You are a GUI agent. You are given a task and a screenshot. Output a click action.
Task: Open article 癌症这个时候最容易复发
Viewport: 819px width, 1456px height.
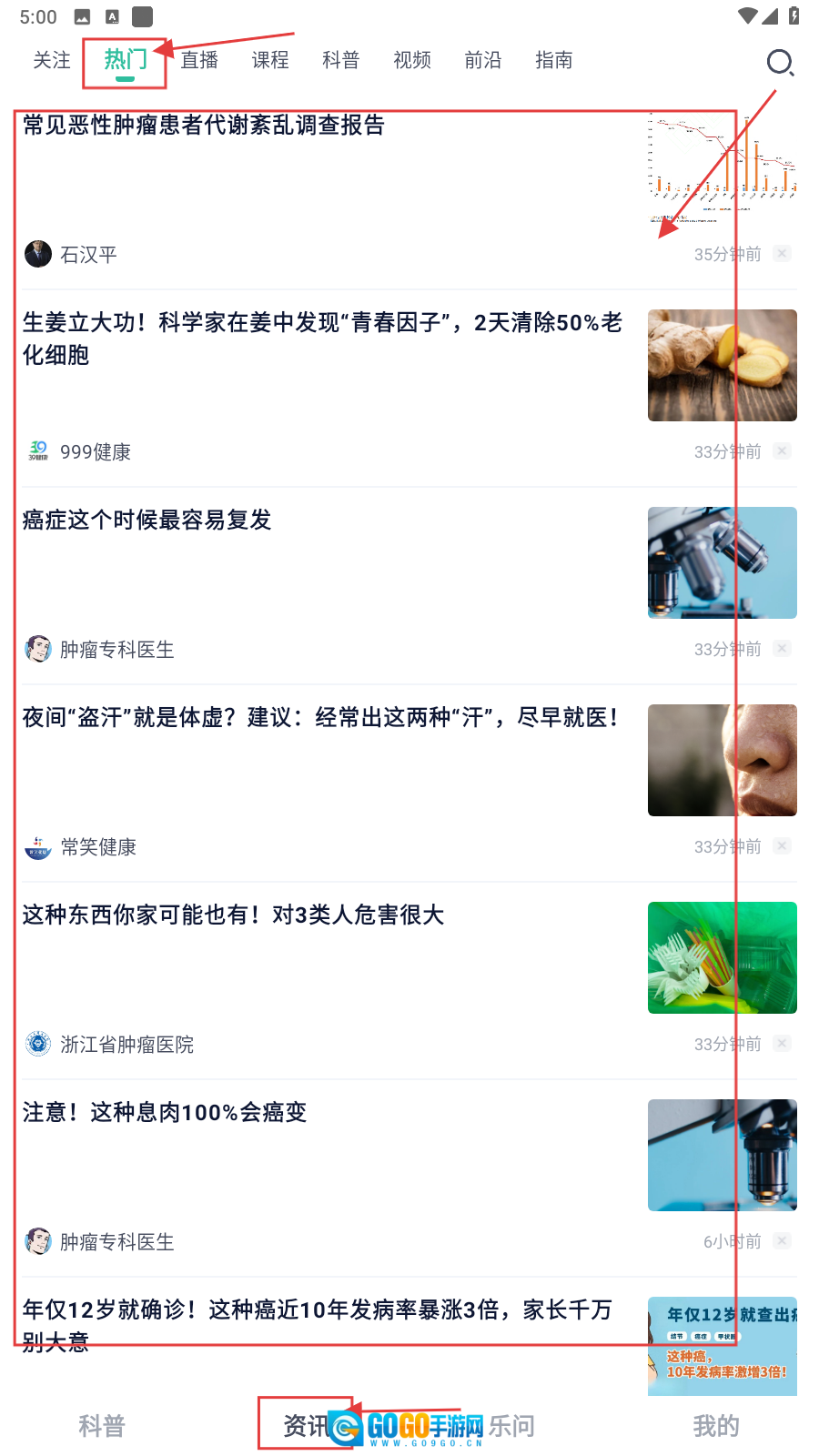147,521
